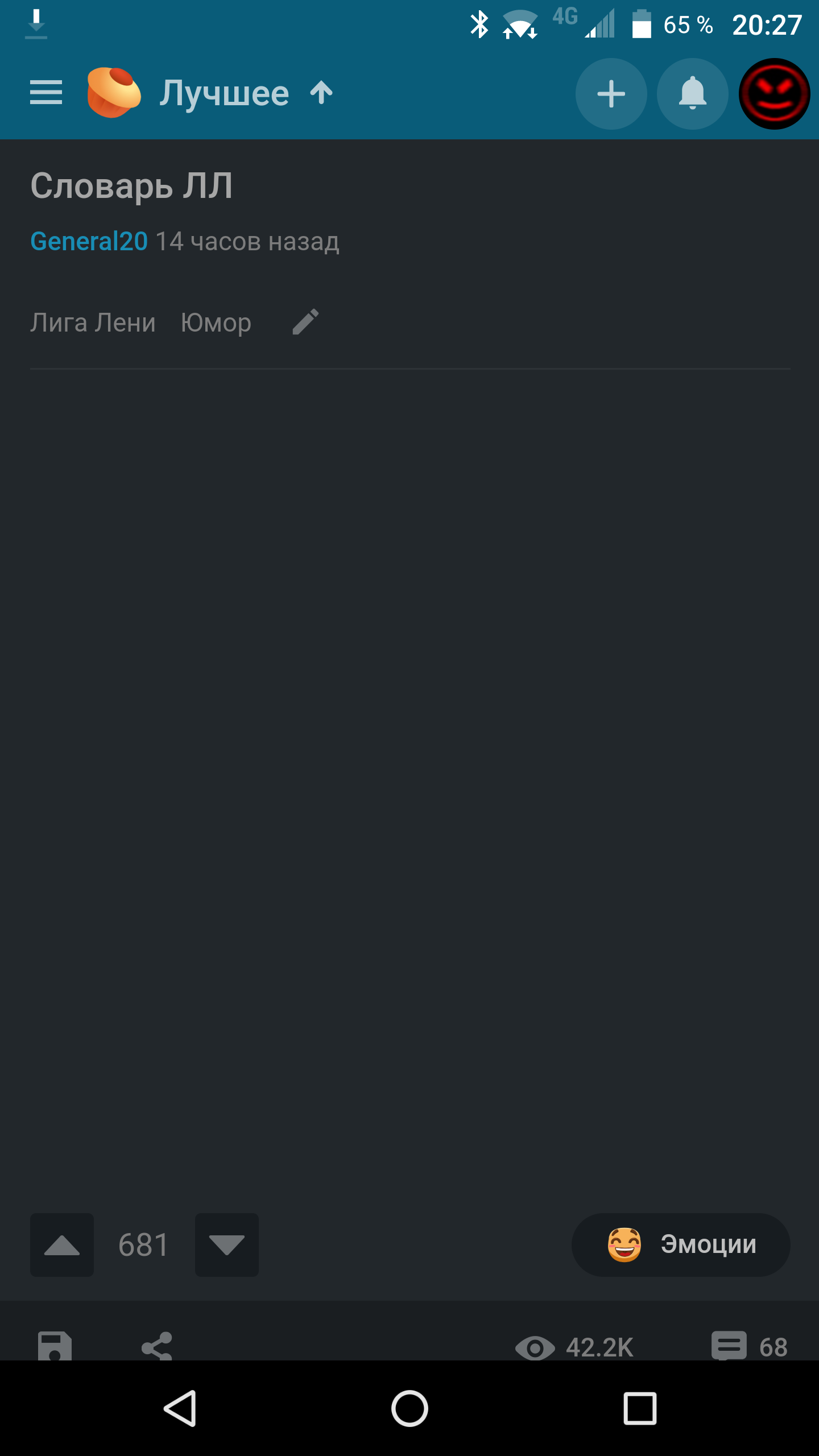The height and width of the screenshot is (1456, 819).
Task: Create a new post with plus button
Action: 611,94
